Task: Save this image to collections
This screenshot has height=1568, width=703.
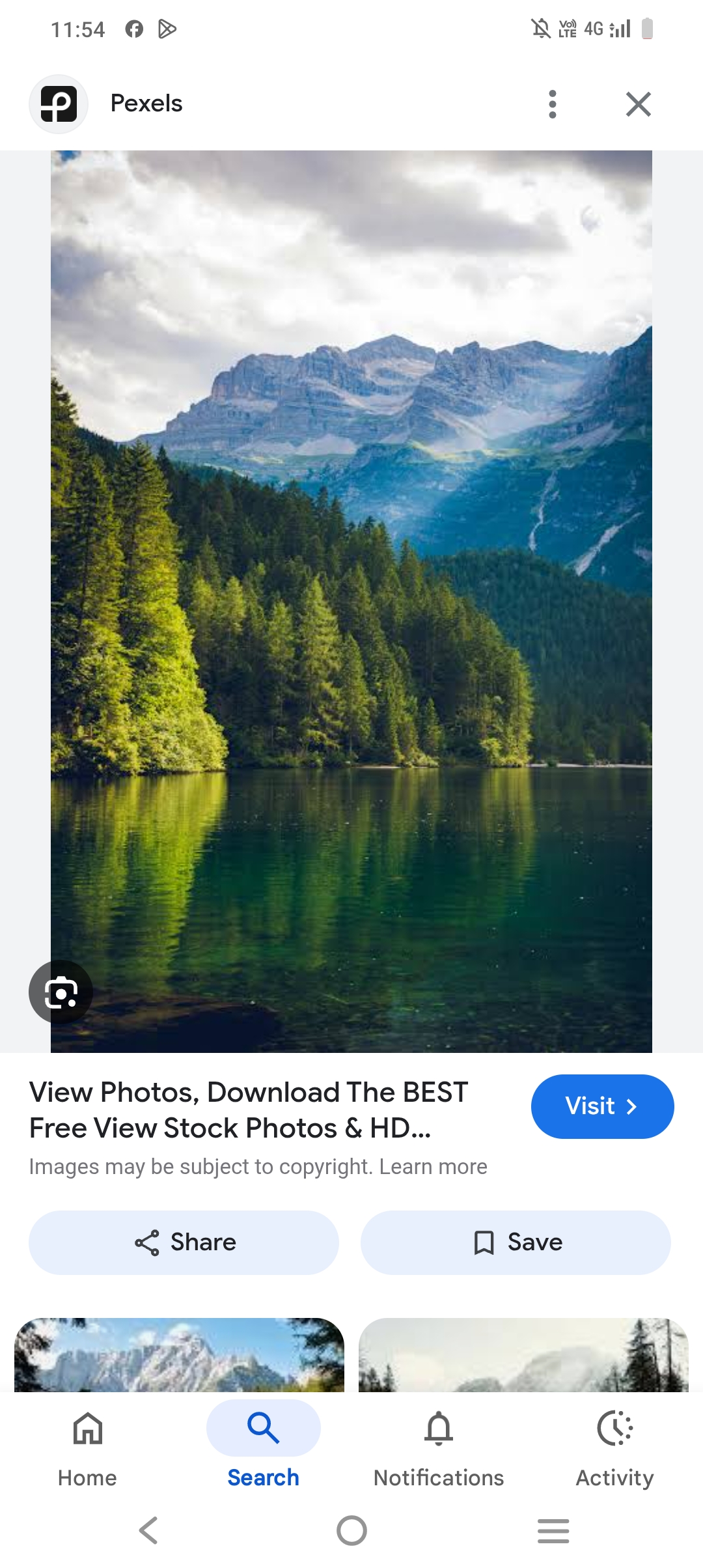Action: [x=516, y=1242]
